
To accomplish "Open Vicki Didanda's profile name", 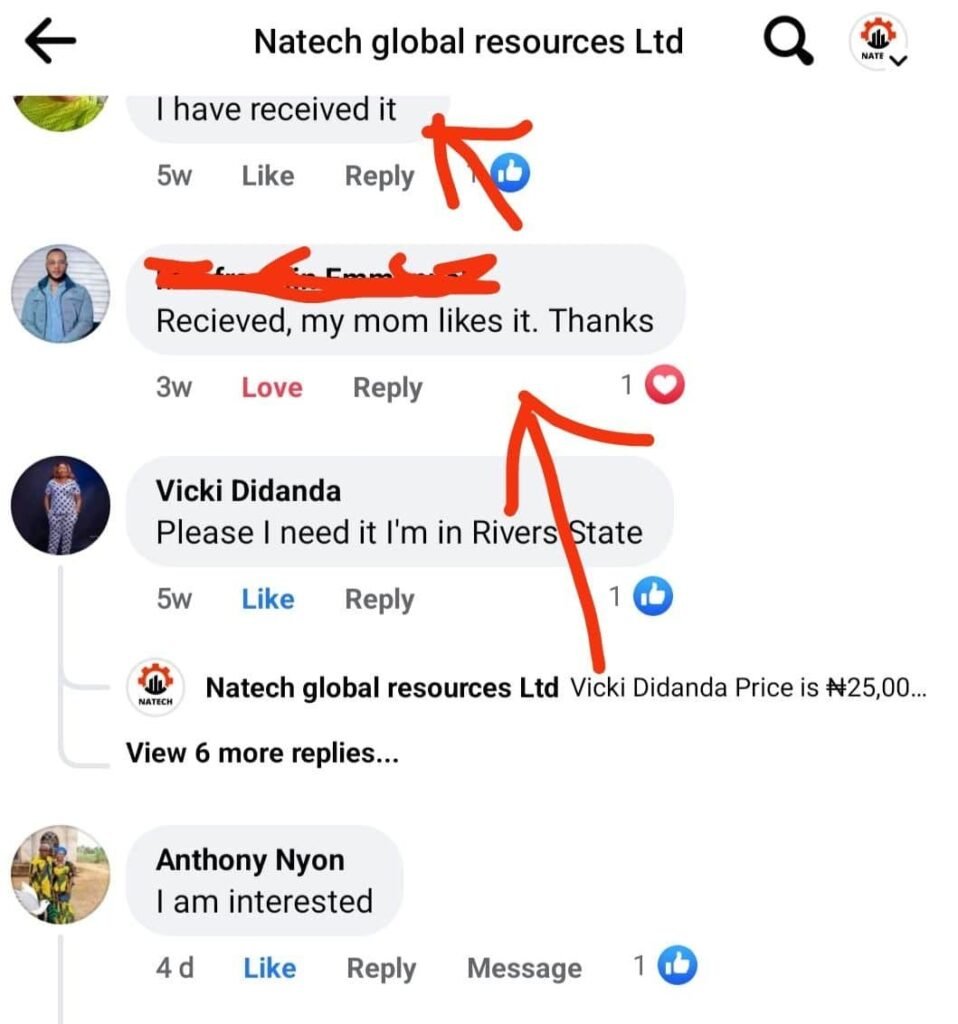I will coord(248,491).
